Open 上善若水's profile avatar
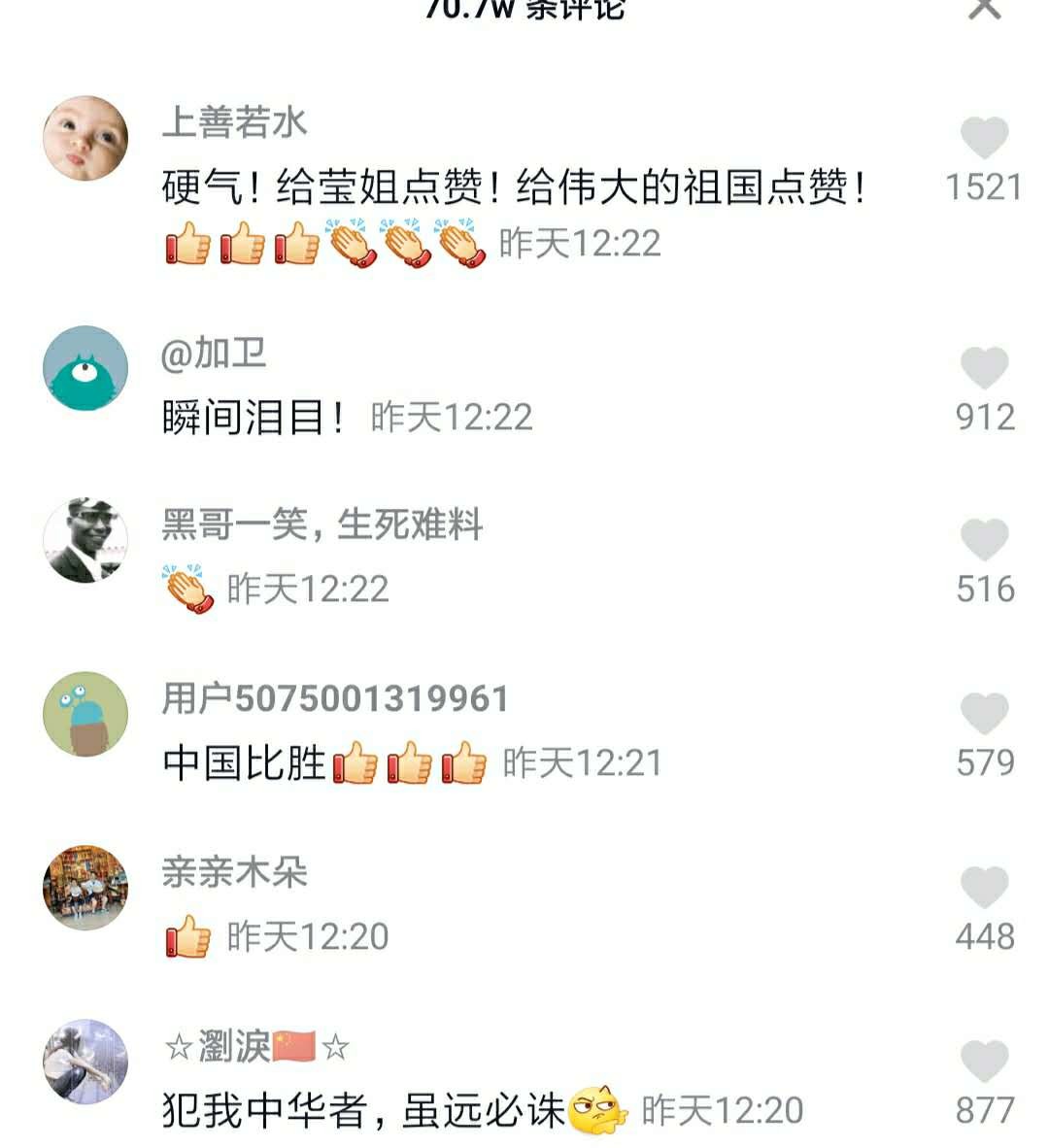The height and width of the screenshot is (1148, 1049). (x=85, y=138)
